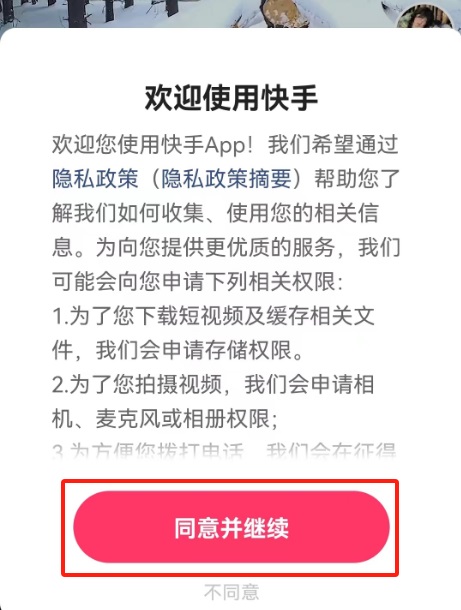This screenshot has width=461, height=610.
Task: Decline by tapping 不同意
Action: click(x=231, y=592)
